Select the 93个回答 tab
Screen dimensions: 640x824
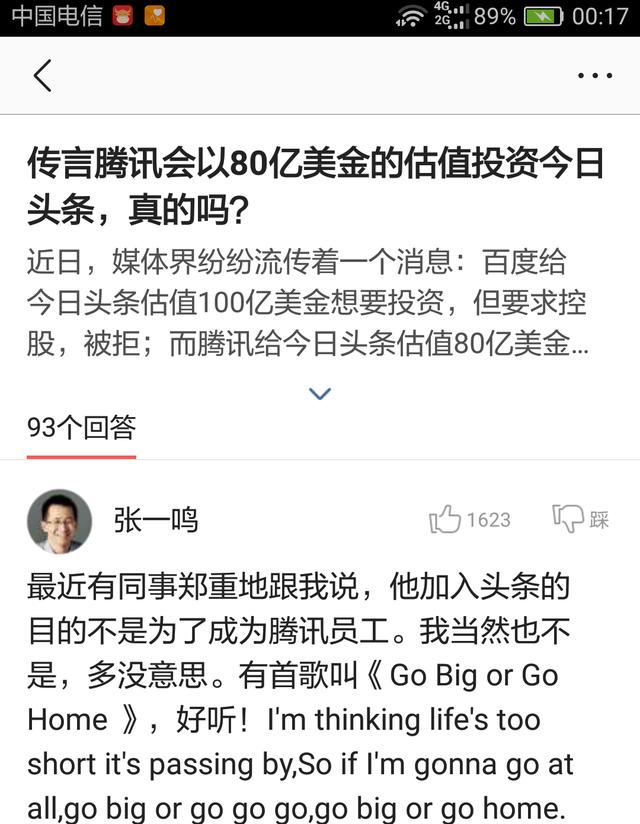click(81, 428)
